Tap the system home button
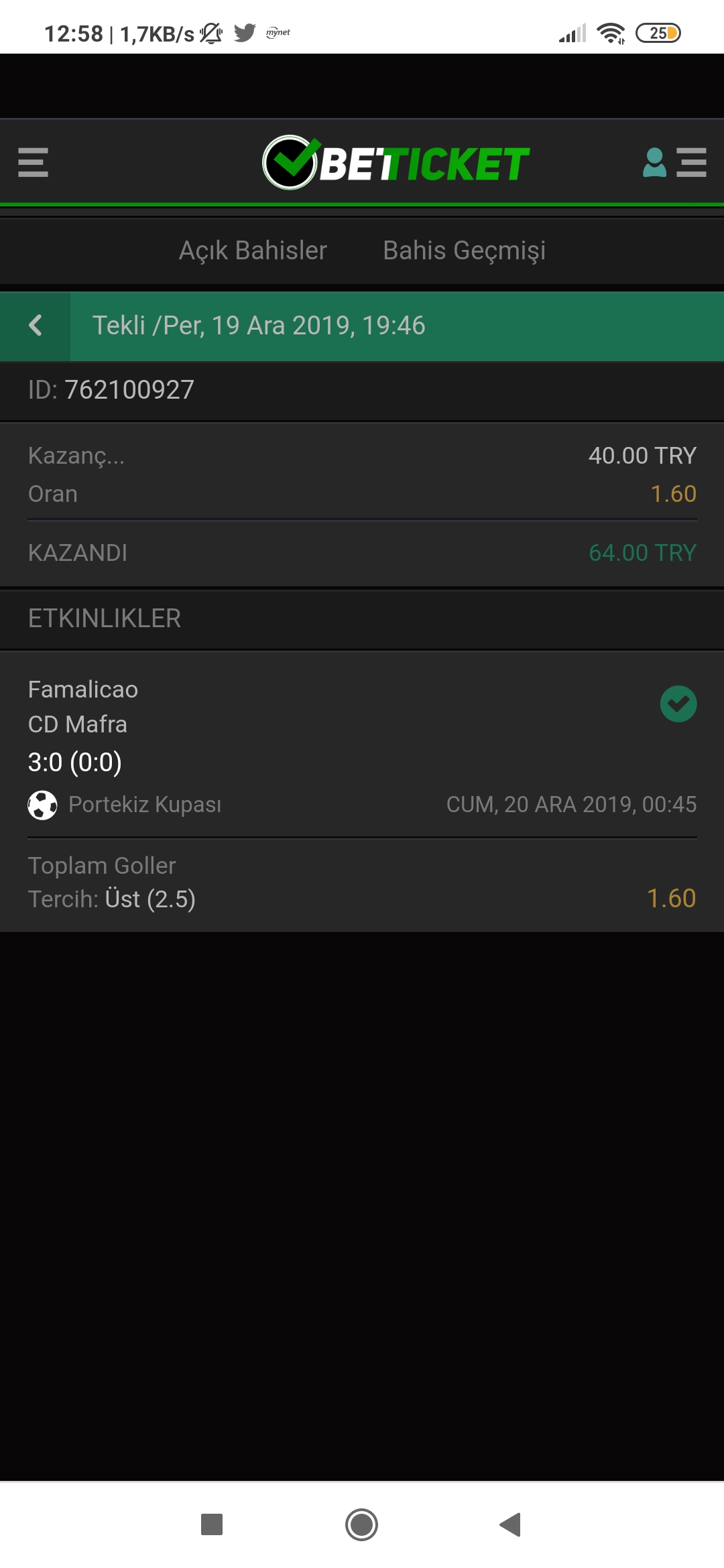Image resolution: width=724 pixels, height=1568 pixels. coord(361,1524)
